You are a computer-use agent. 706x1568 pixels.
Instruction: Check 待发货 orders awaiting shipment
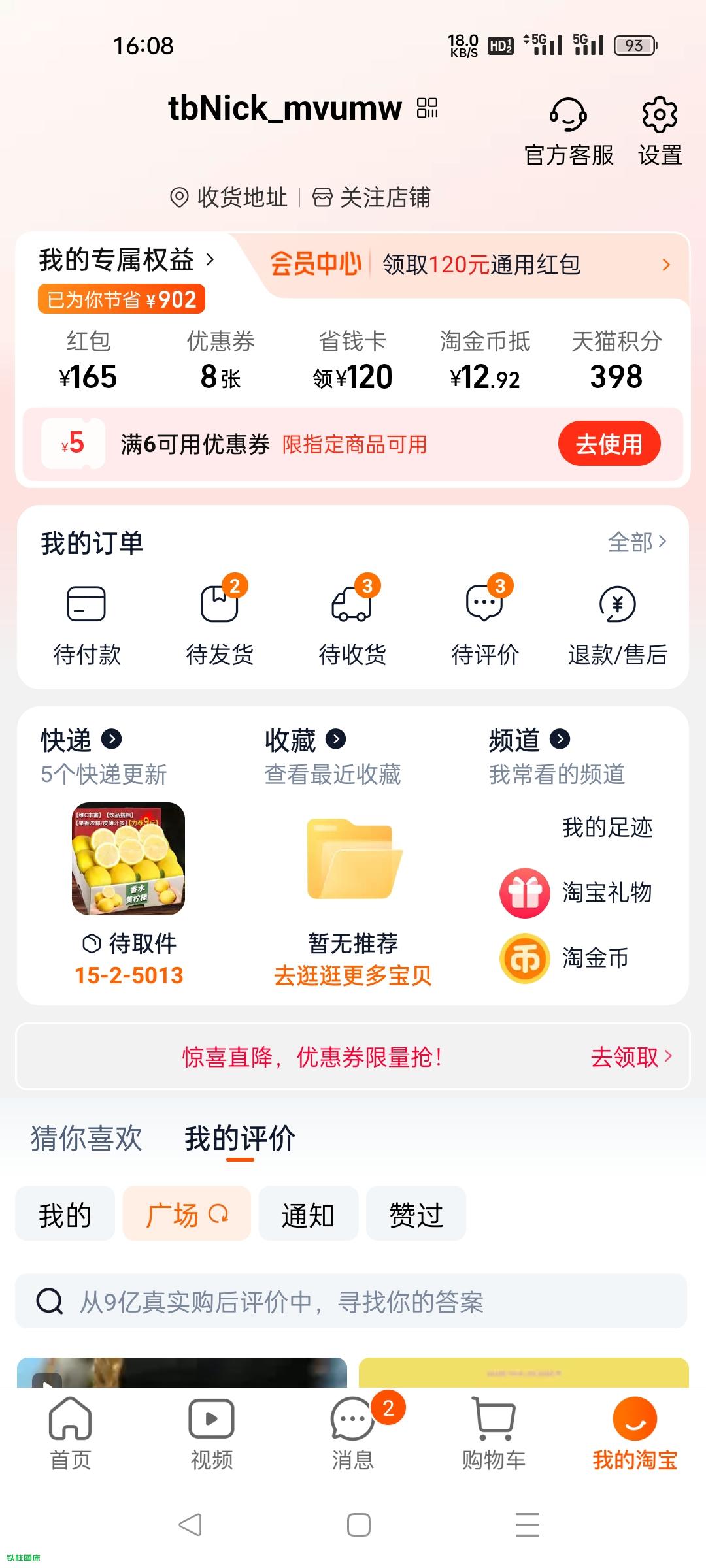pos(220,624)
